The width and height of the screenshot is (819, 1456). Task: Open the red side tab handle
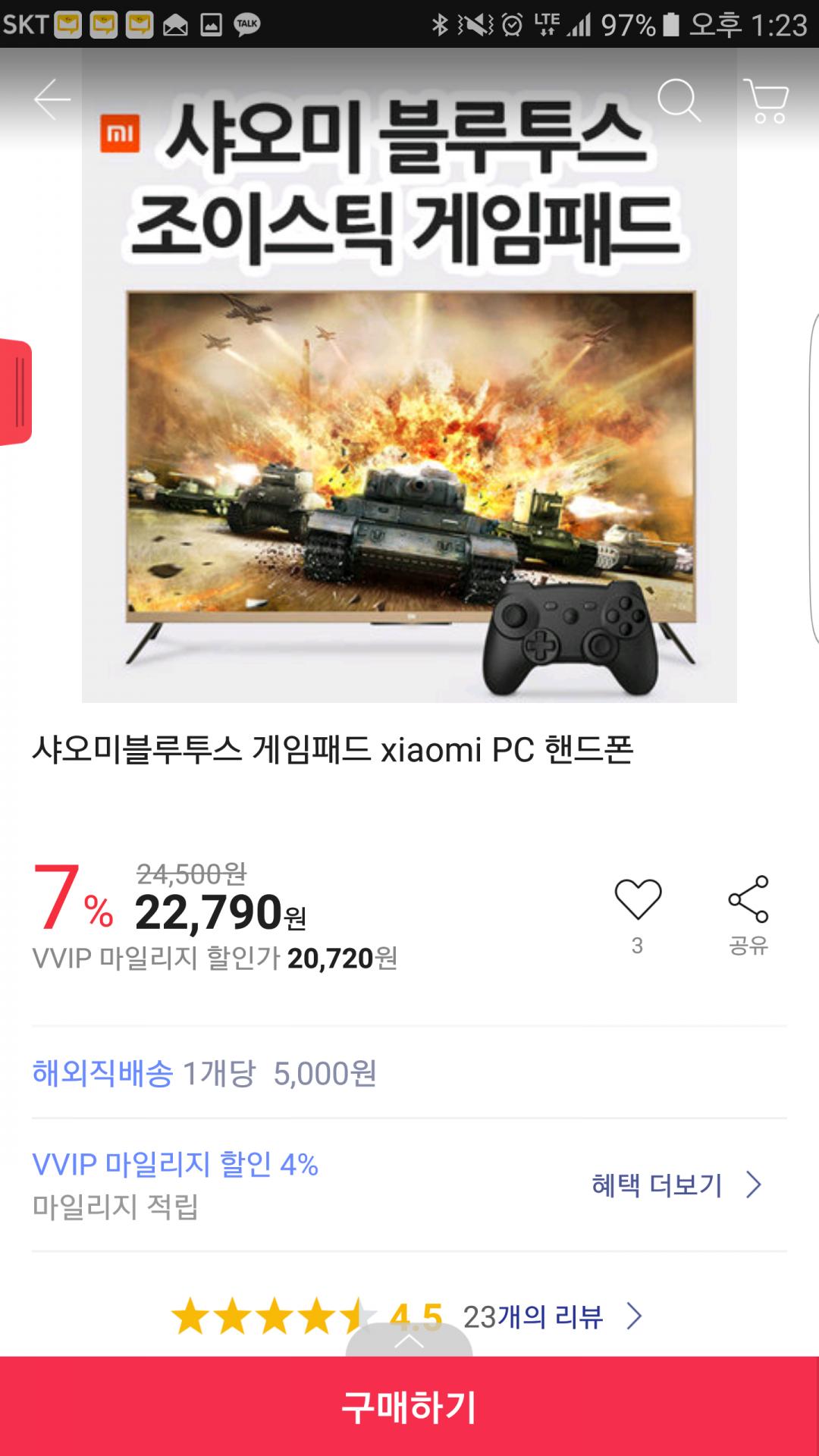[16, 392]
